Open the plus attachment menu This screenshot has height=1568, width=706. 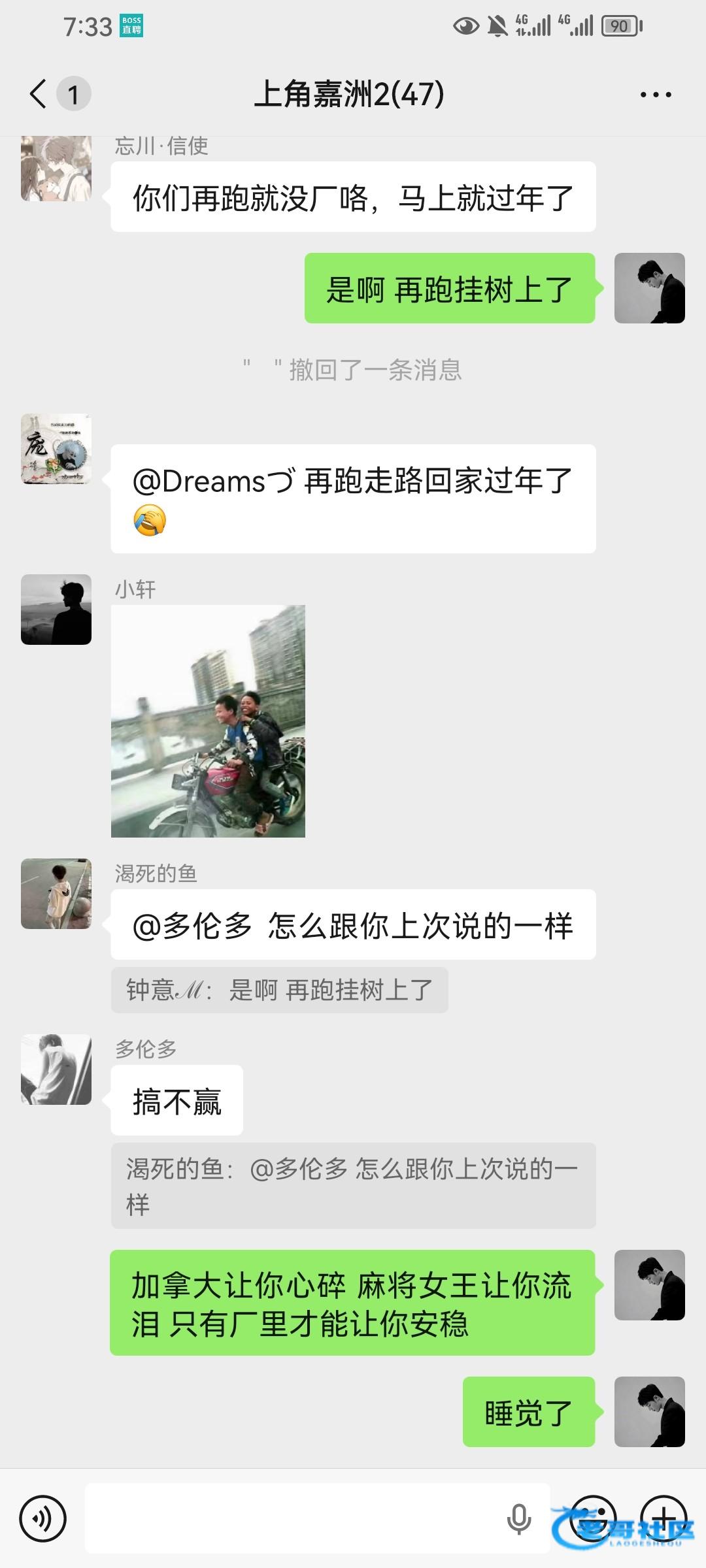[664, 1519]
